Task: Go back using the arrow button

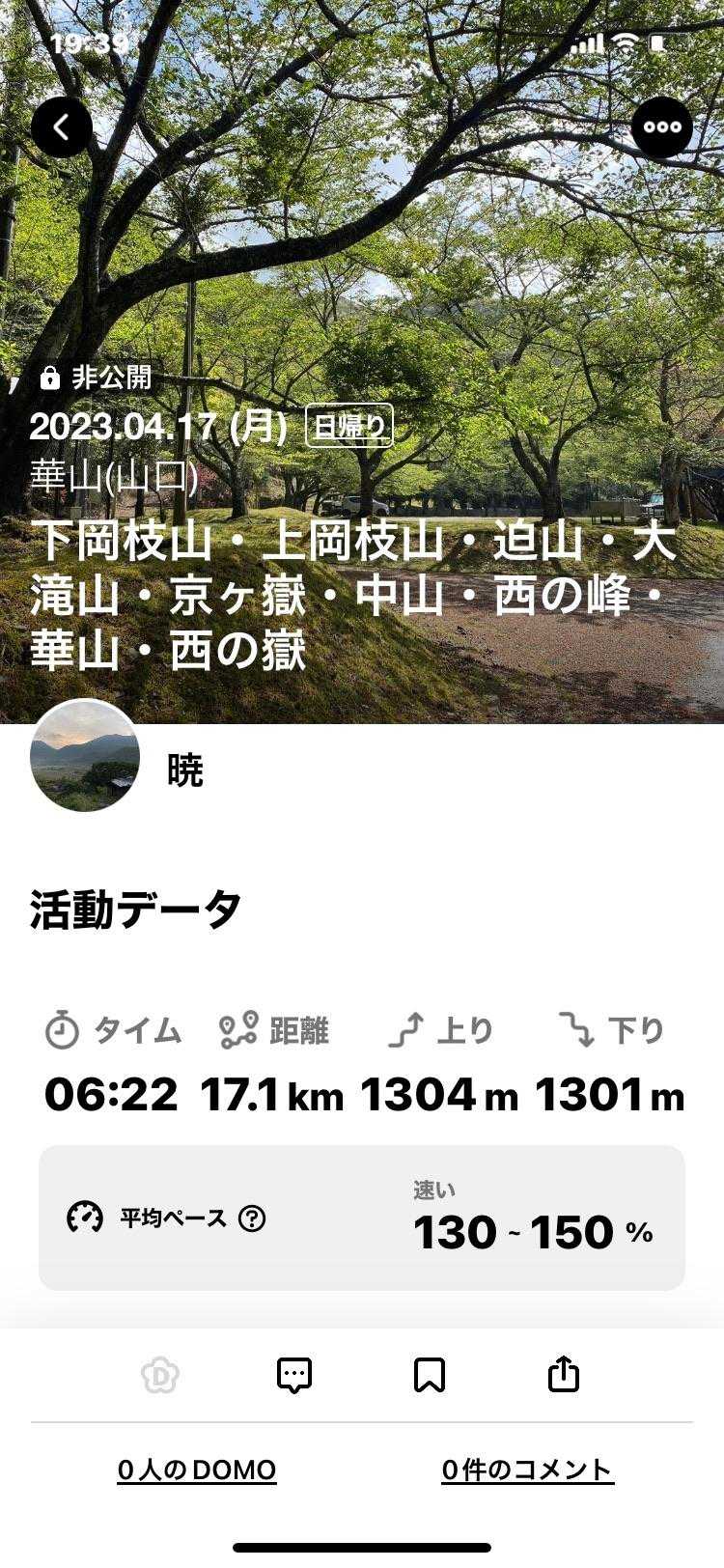Action: pyautogui.click(x=62, y=127)
